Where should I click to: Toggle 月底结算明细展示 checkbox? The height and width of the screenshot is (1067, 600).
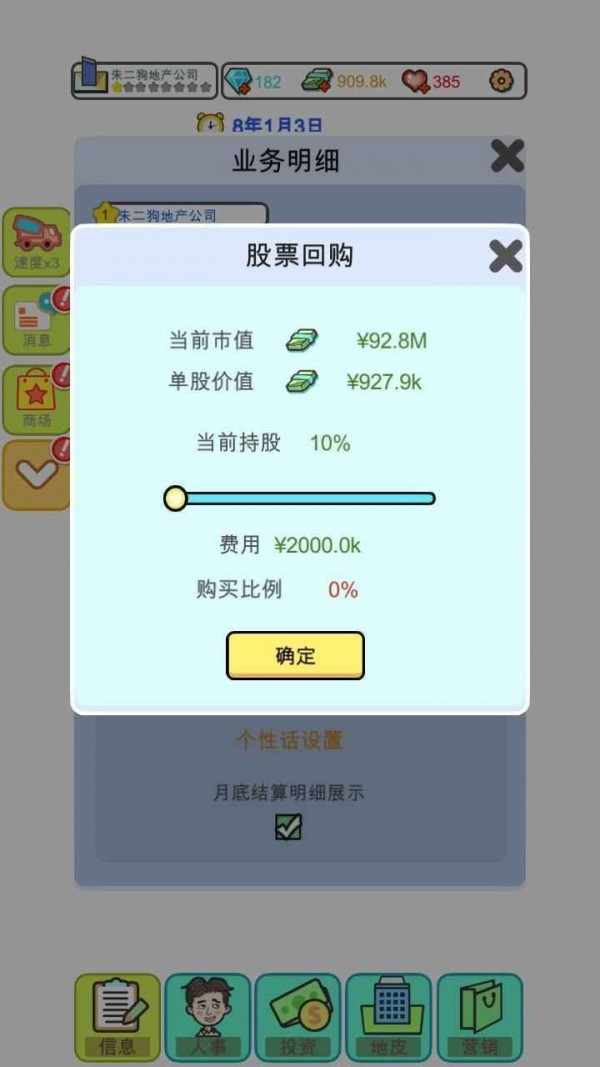288,827
